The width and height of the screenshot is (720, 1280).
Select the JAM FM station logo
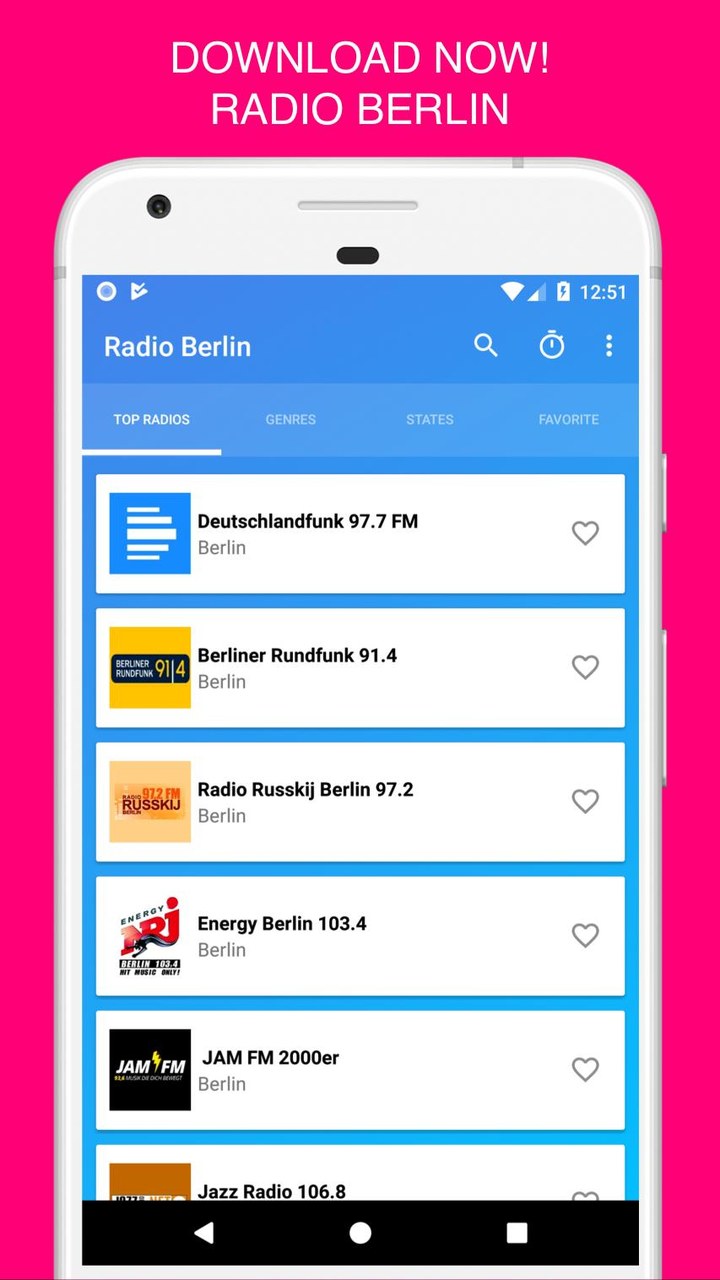149,1069
